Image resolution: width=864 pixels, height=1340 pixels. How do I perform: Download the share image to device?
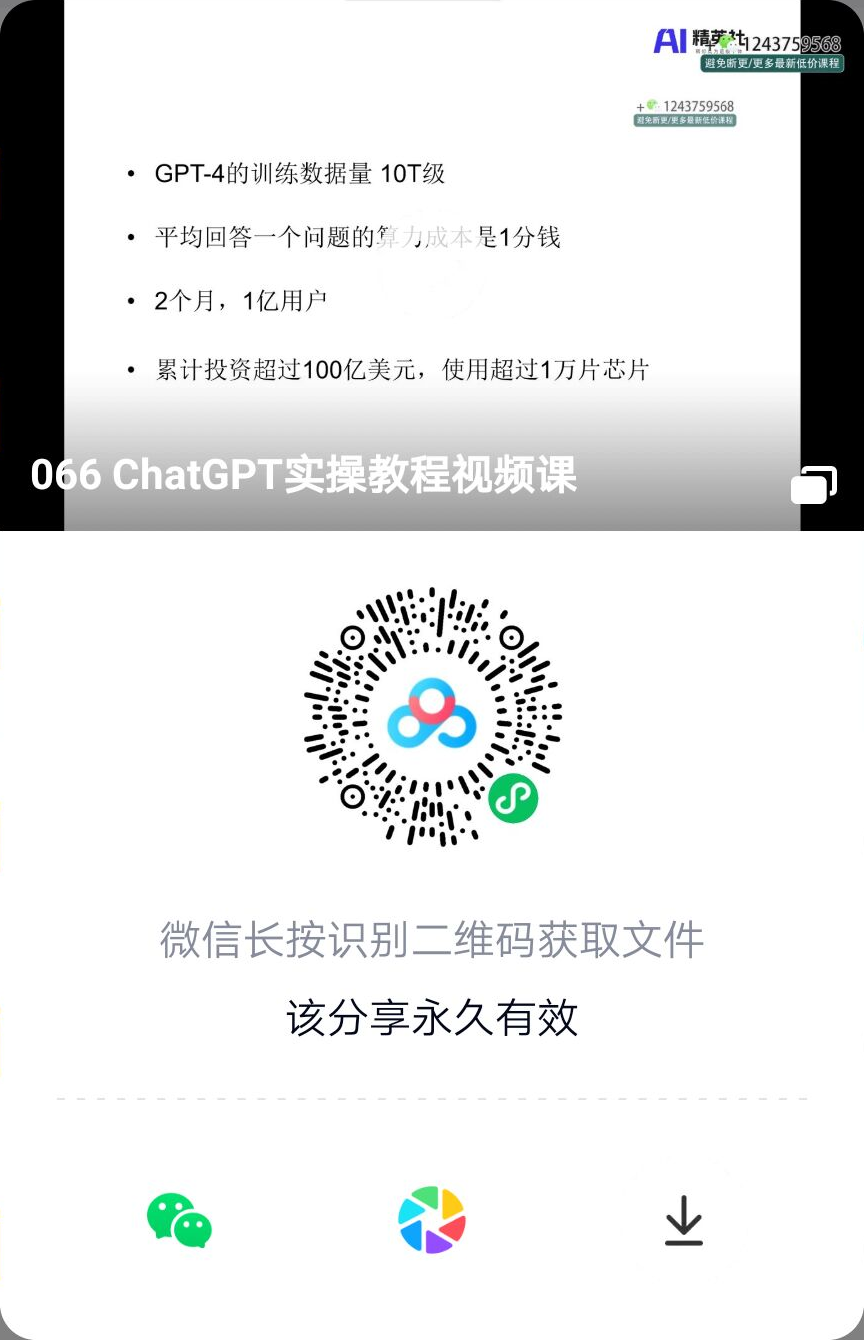(x=684, y=1221)
